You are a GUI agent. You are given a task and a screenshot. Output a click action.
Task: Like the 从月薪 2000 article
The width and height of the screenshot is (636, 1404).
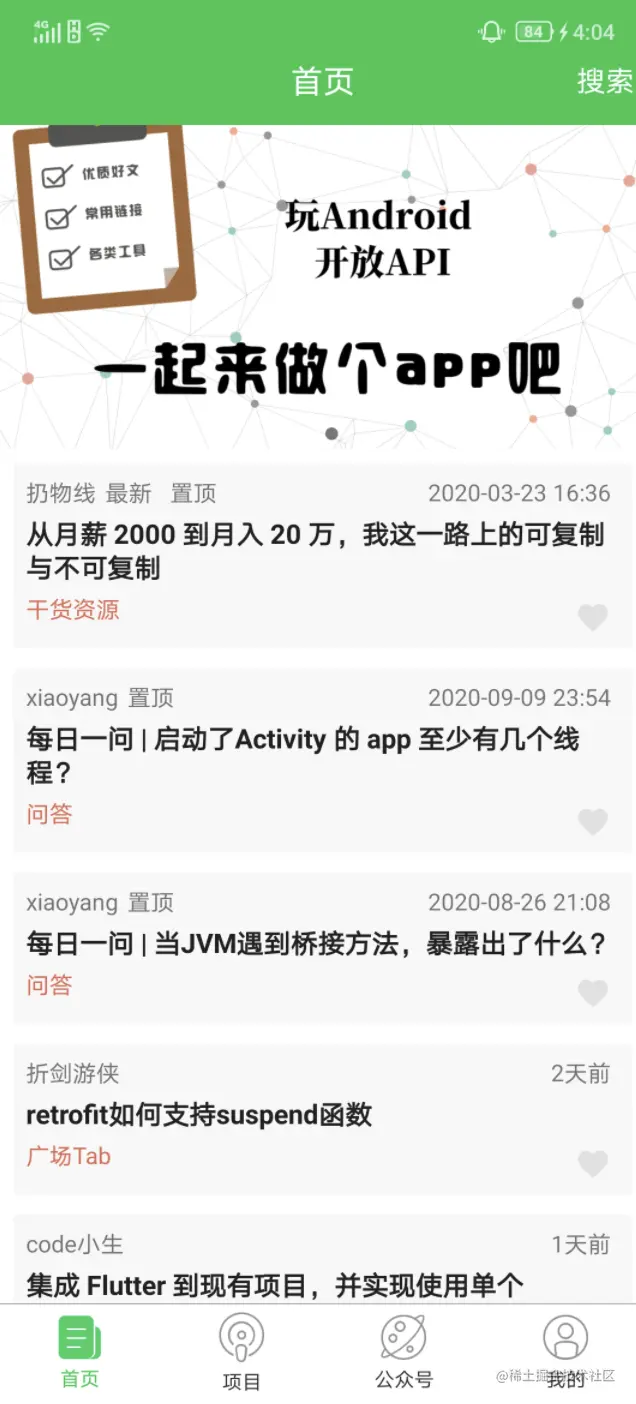pos(593,617)
